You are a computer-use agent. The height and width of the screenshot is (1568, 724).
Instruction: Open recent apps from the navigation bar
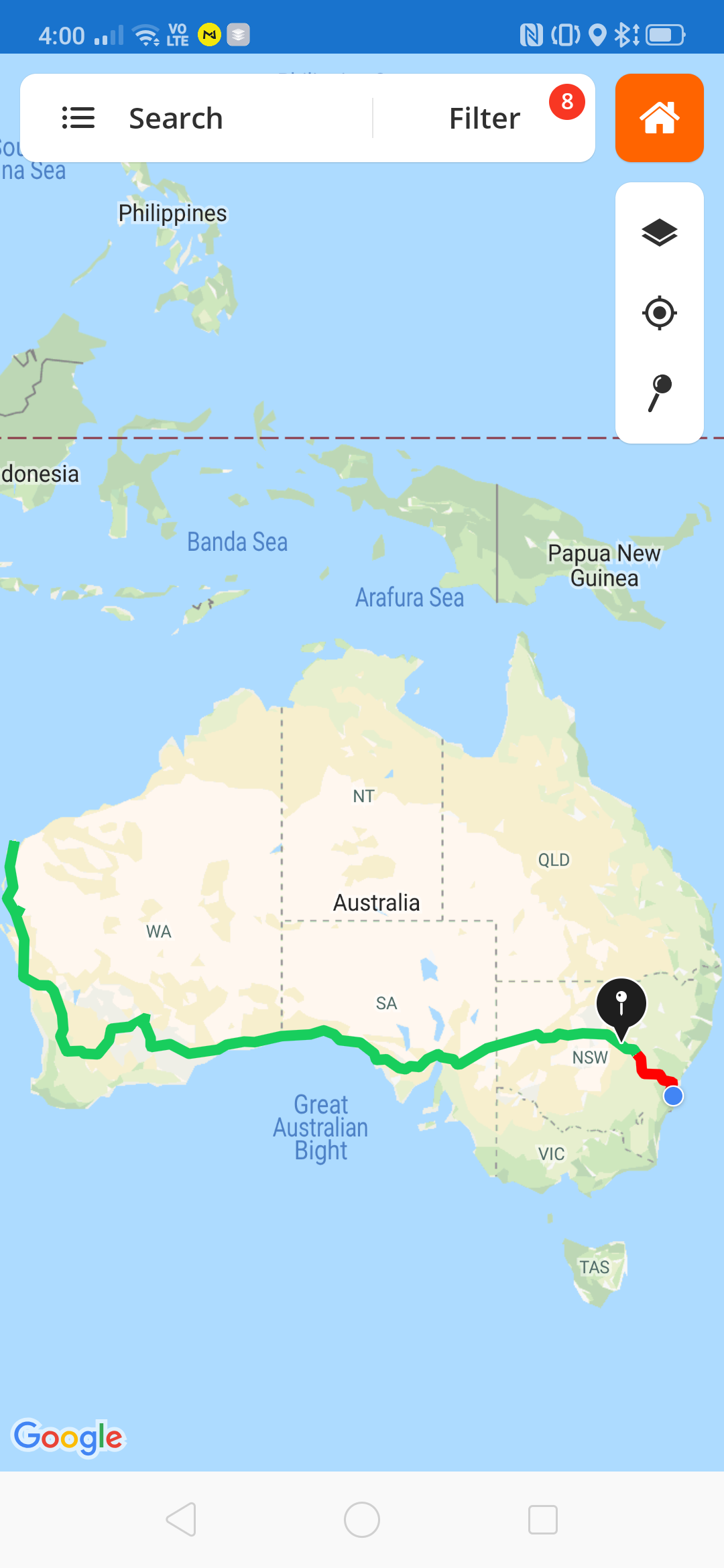[542, 1519]
